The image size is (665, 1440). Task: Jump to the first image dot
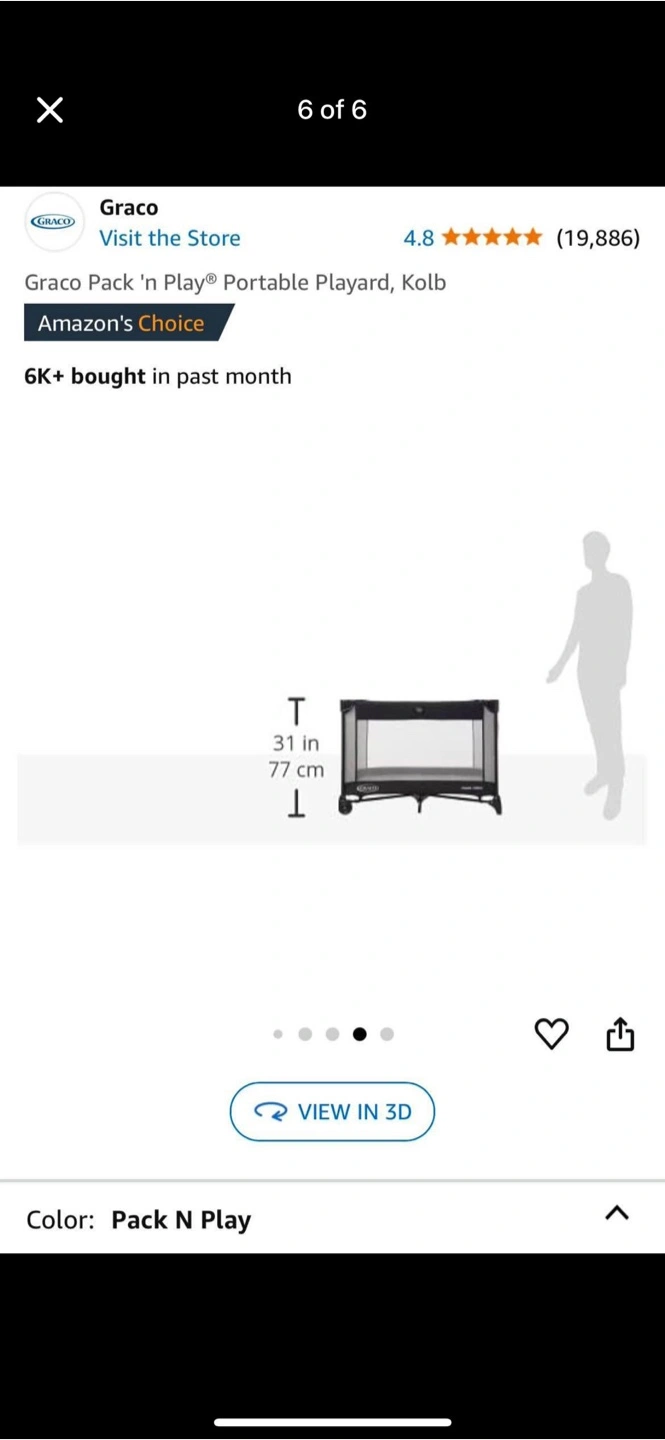[278, 1034]
